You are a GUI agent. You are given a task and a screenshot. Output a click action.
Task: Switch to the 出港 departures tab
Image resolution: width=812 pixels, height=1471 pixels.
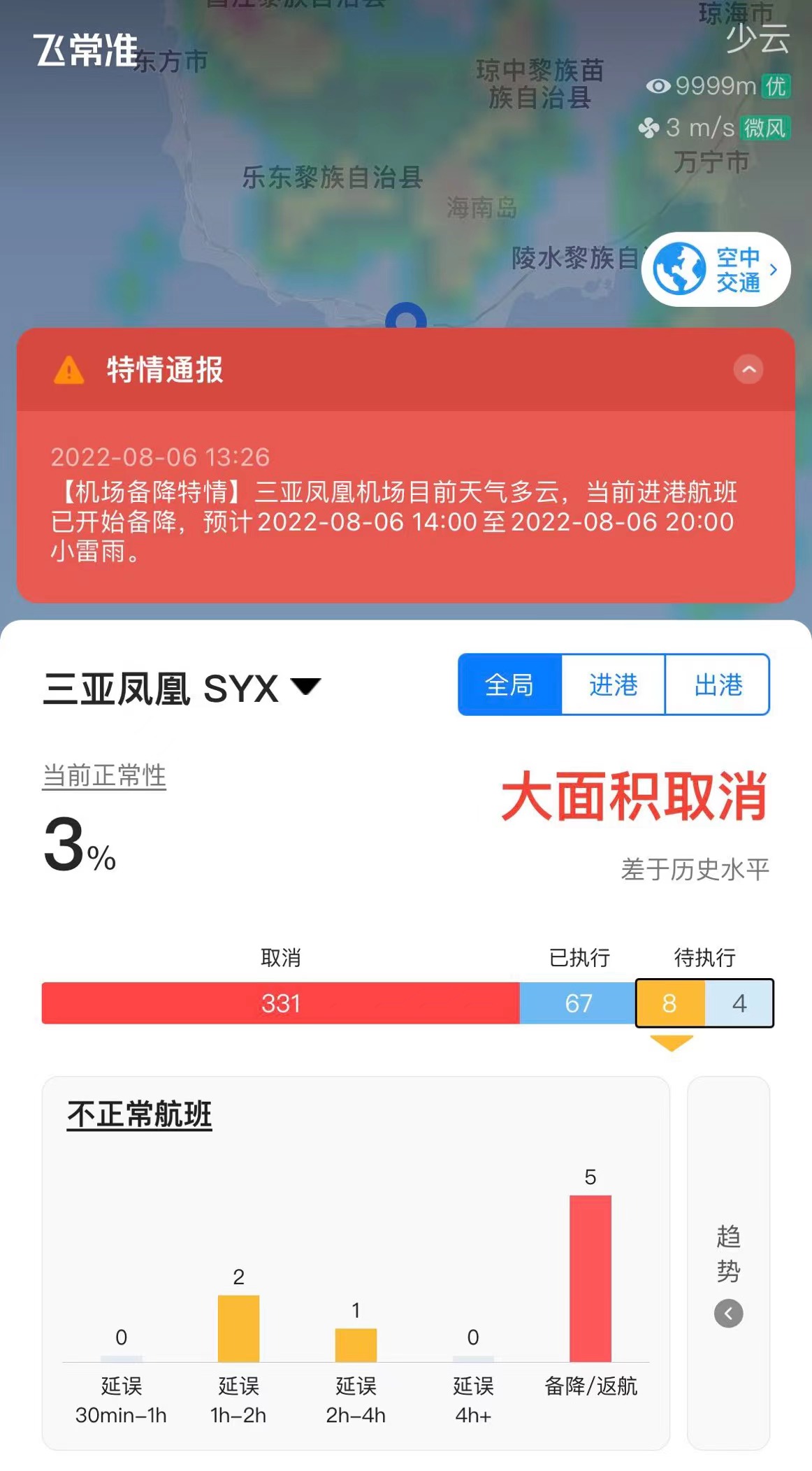(x=717, y=684)
